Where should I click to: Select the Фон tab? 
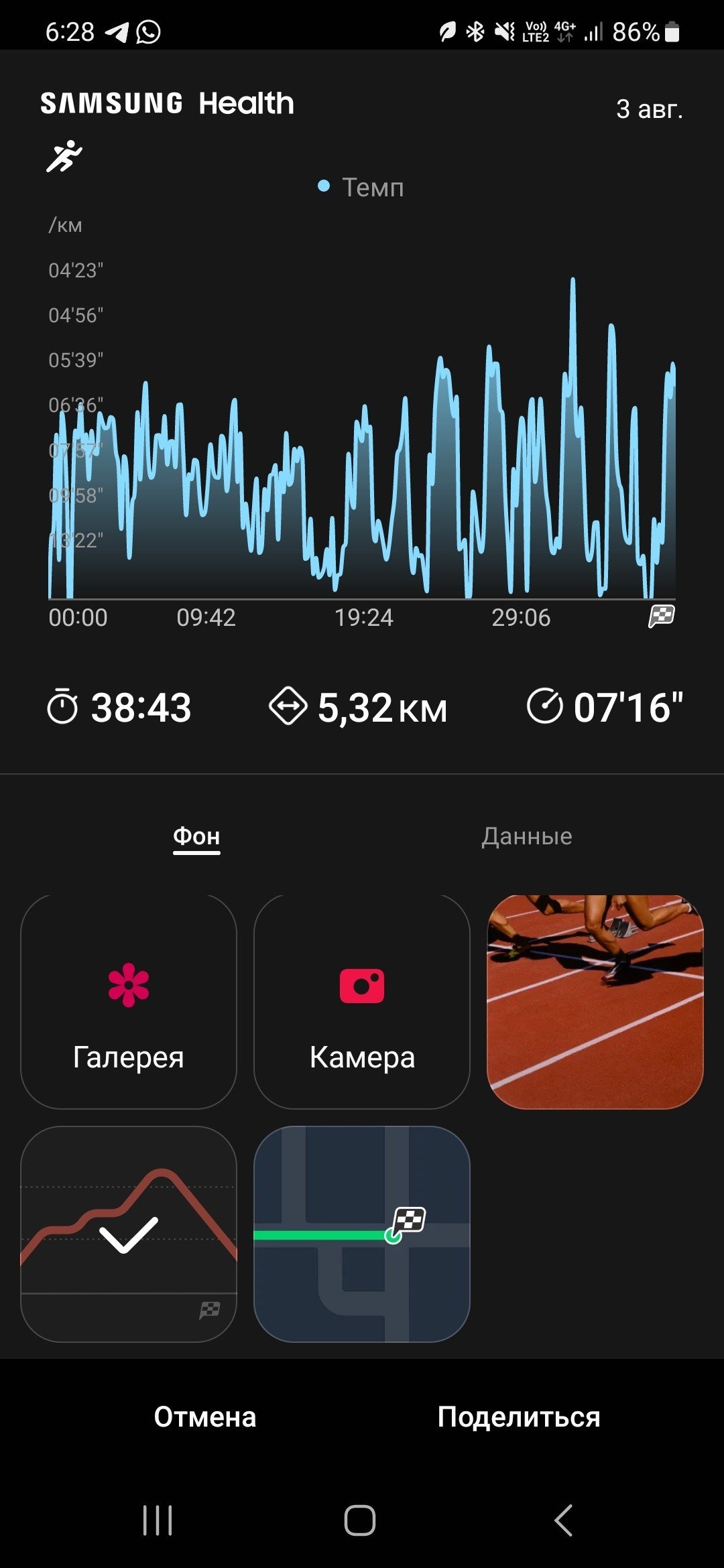pos(196,836)
